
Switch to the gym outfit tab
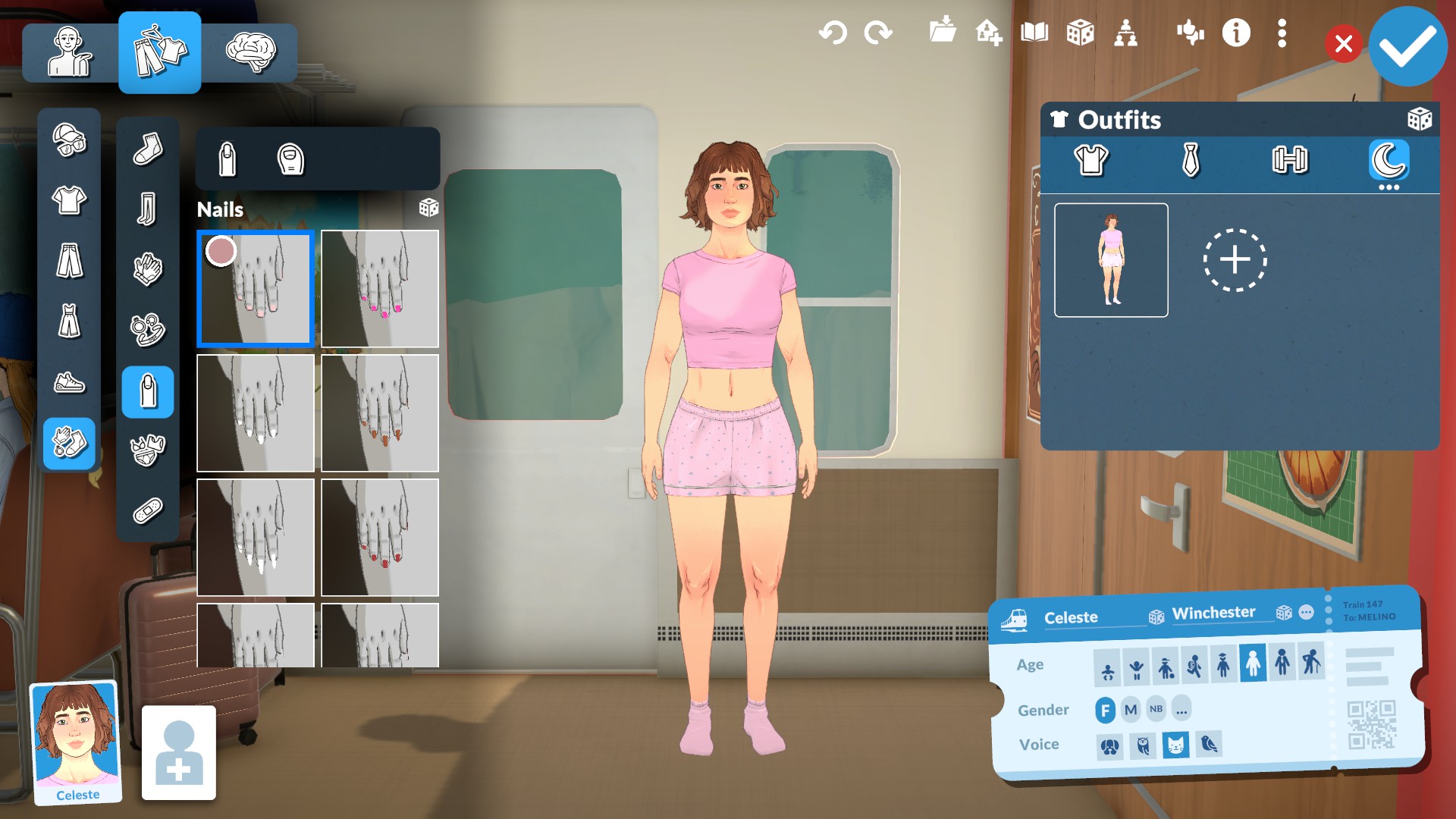pyautogui.click(x=1289, y=160)
